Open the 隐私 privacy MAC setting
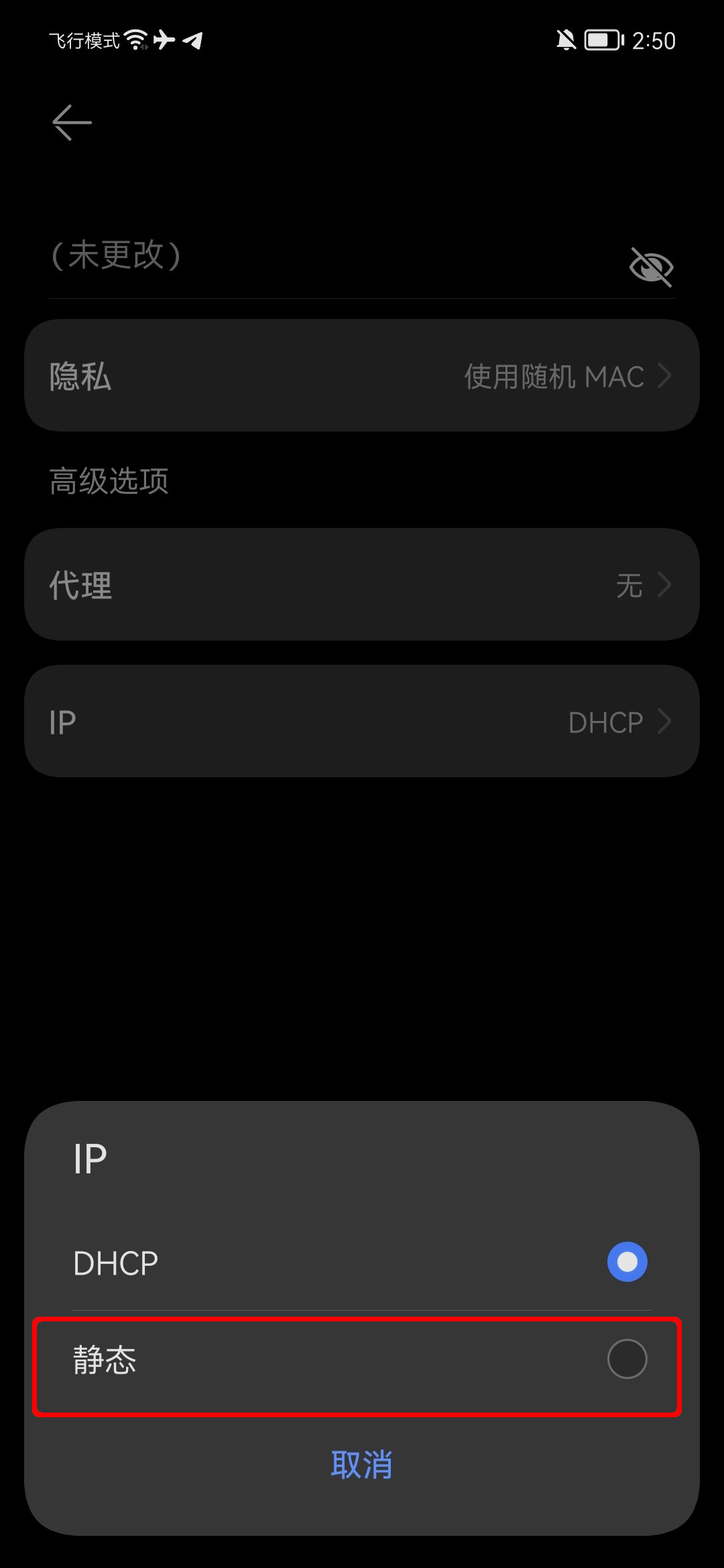The image size is (724, 1568). tap(362, 376)
